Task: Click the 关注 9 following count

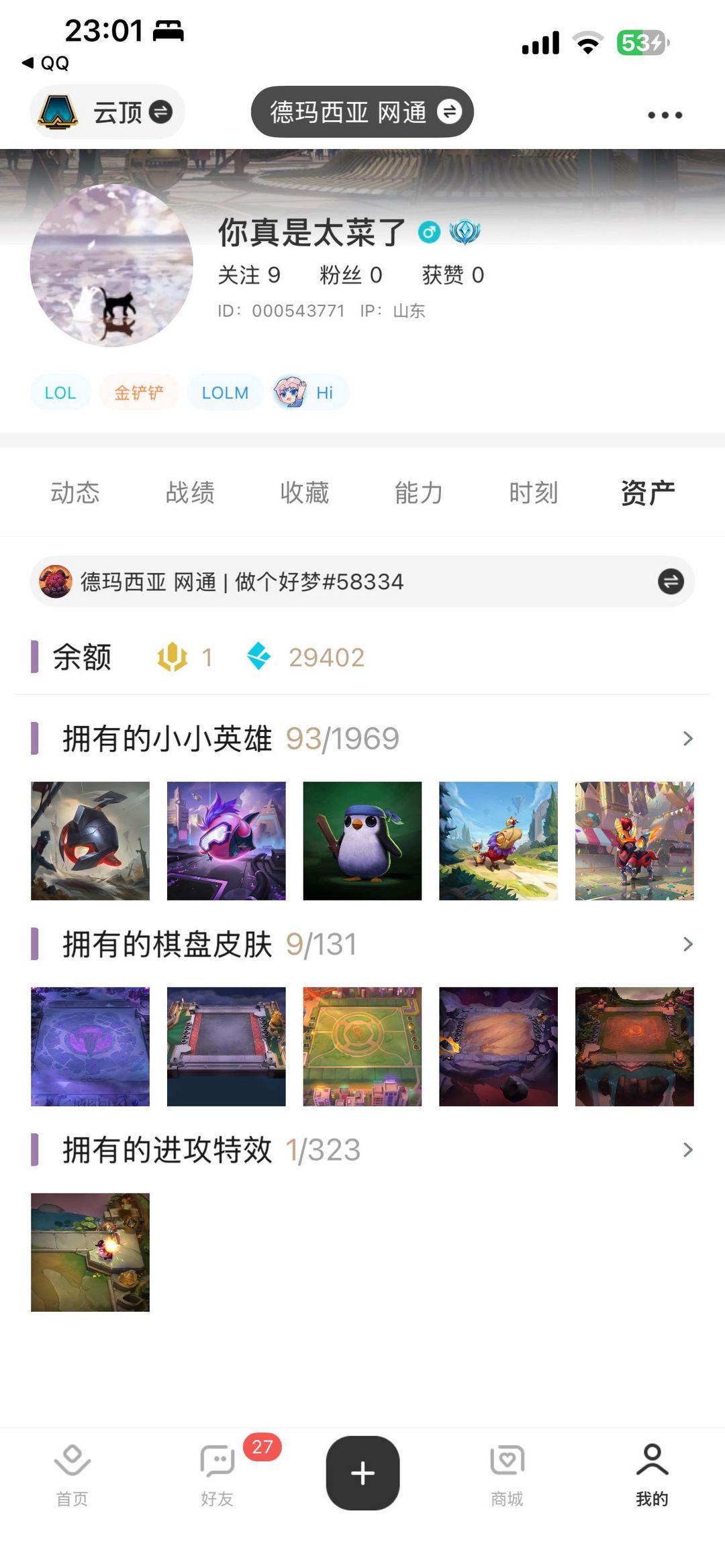Action: point(249,274)
